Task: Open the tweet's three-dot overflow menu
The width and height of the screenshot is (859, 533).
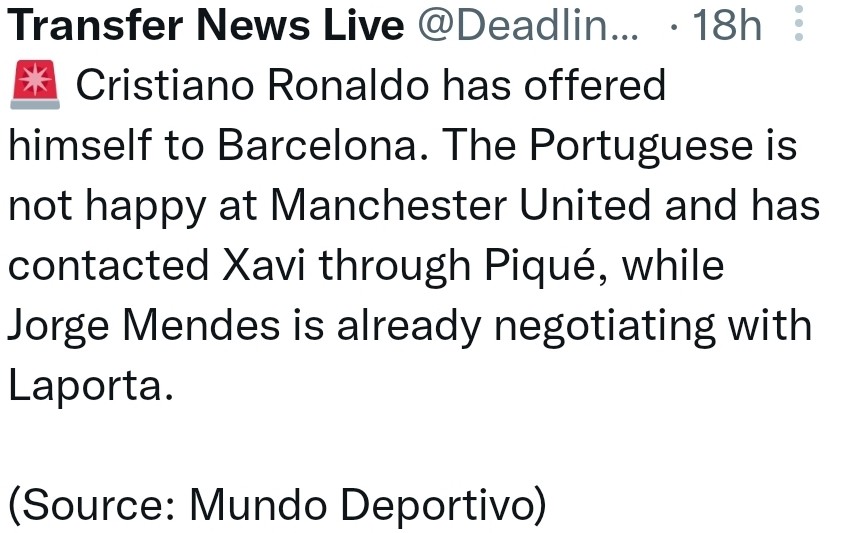Action: pos(798,24)
